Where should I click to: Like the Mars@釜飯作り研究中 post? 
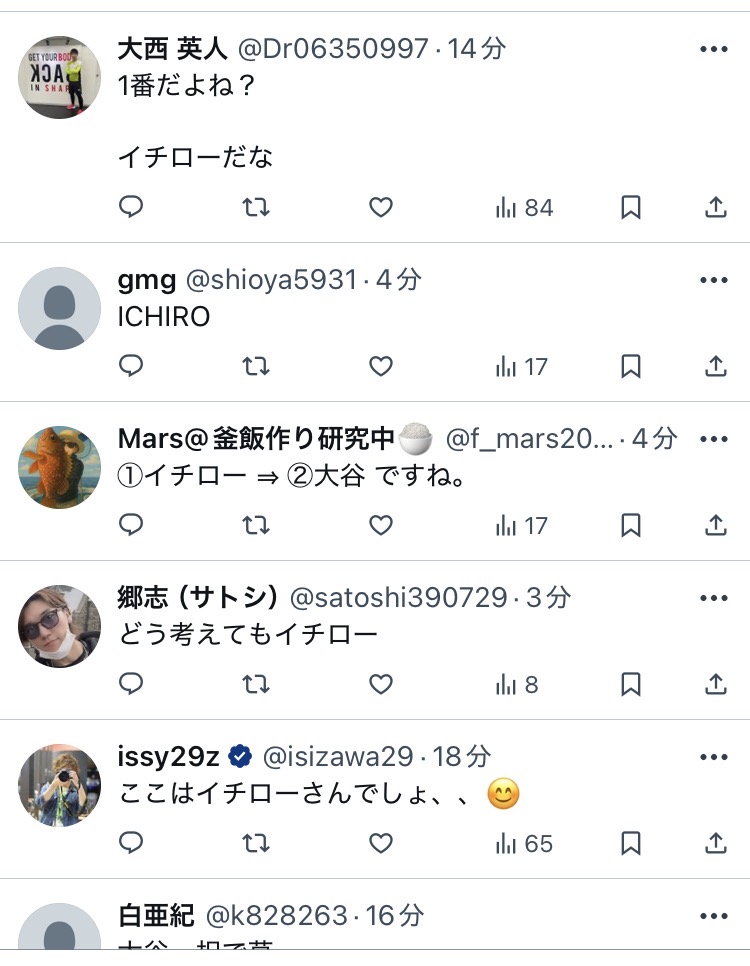(x=381, y=525)
